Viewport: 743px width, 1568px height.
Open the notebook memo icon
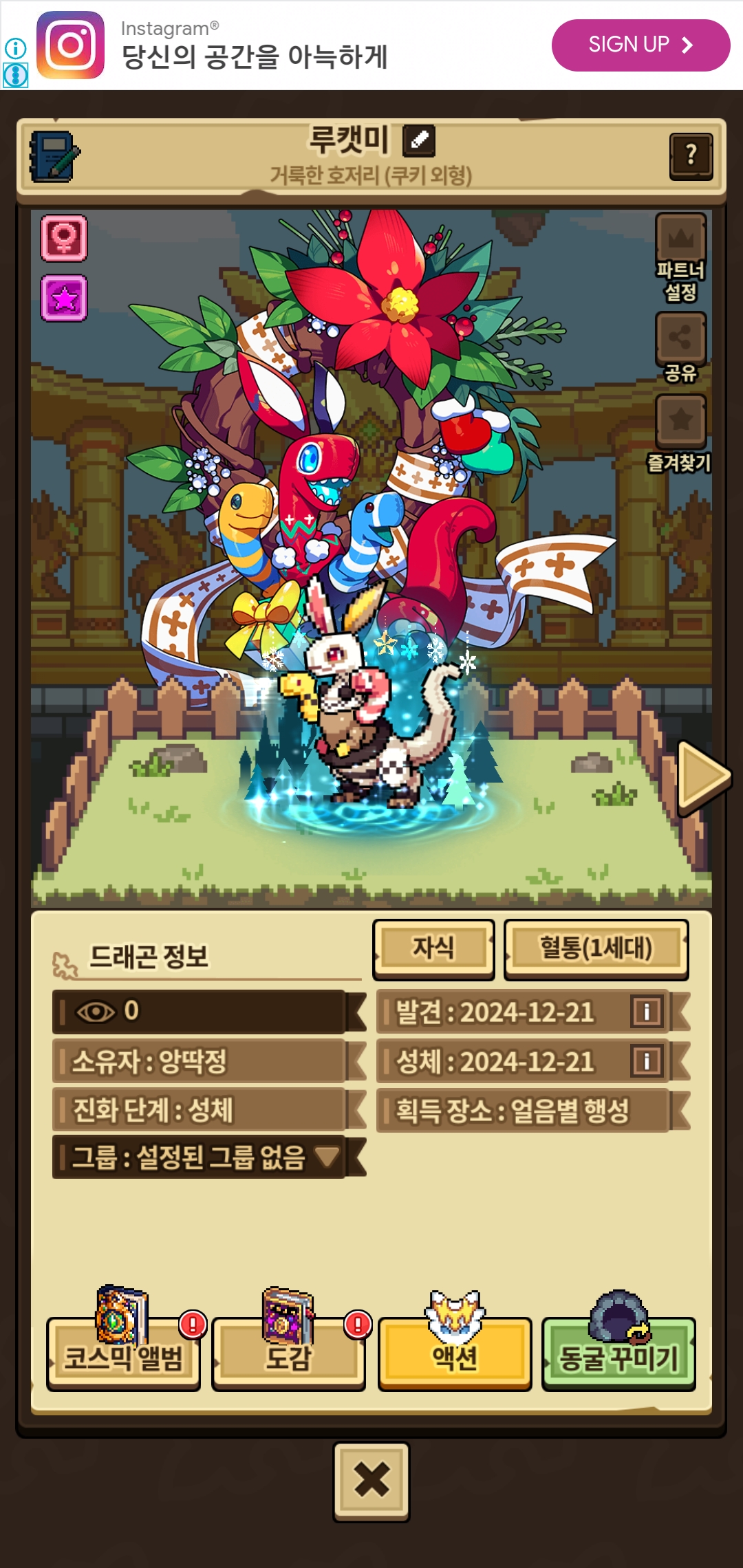coord(54,157)
